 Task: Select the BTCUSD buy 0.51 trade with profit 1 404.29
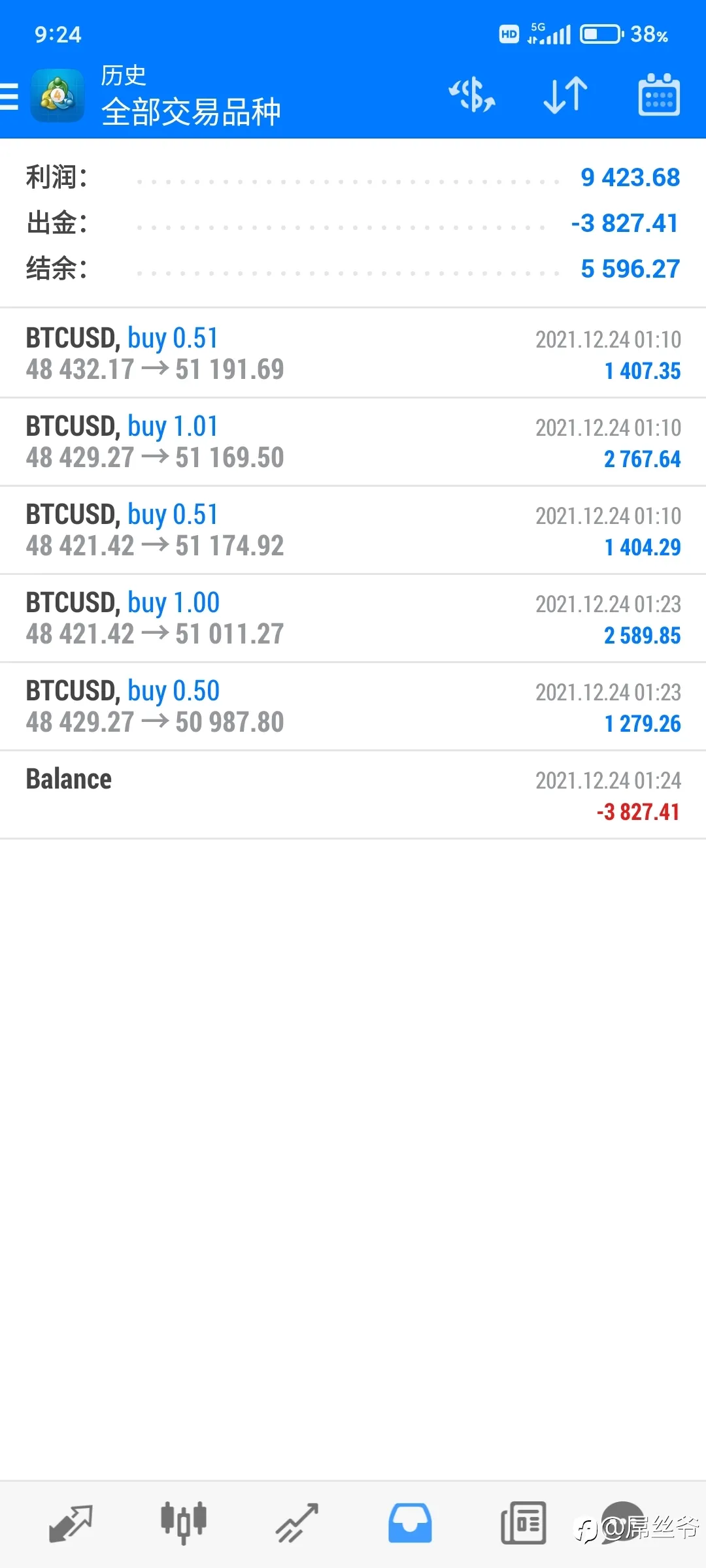coord(353,530)
